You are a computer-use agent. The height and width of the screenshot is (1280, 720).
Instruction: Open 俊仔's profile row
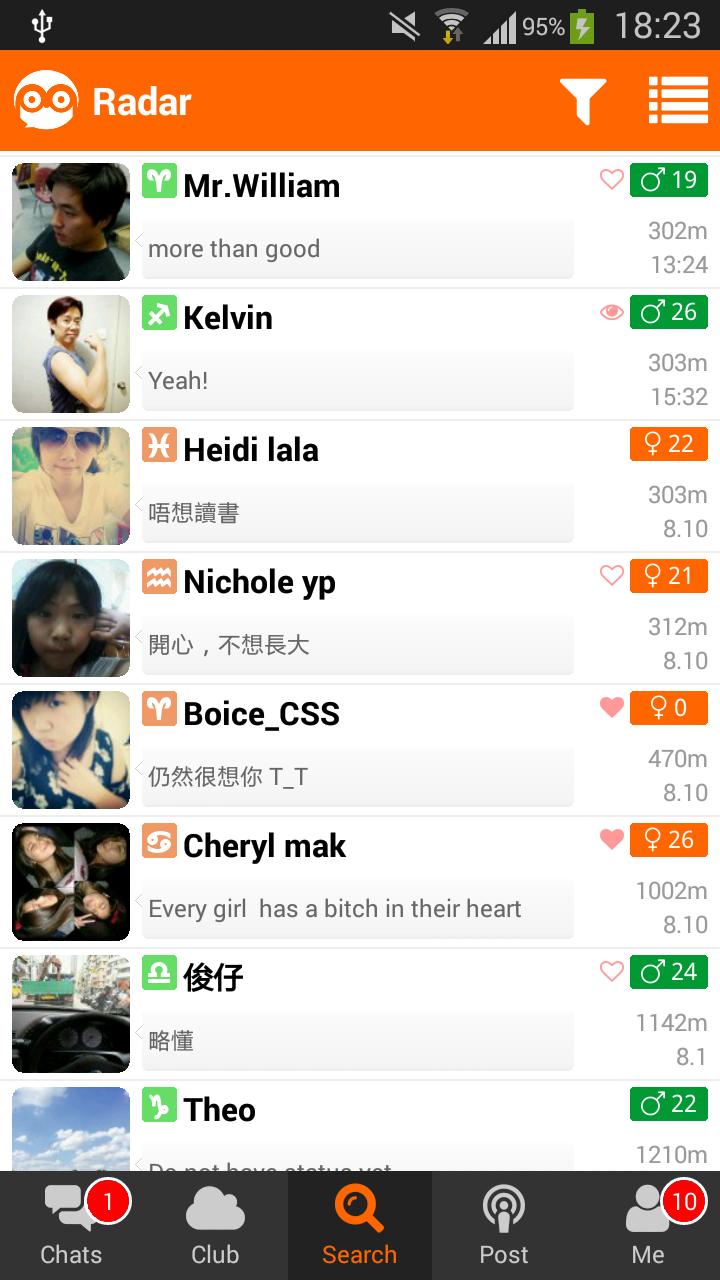[360, 1014]
